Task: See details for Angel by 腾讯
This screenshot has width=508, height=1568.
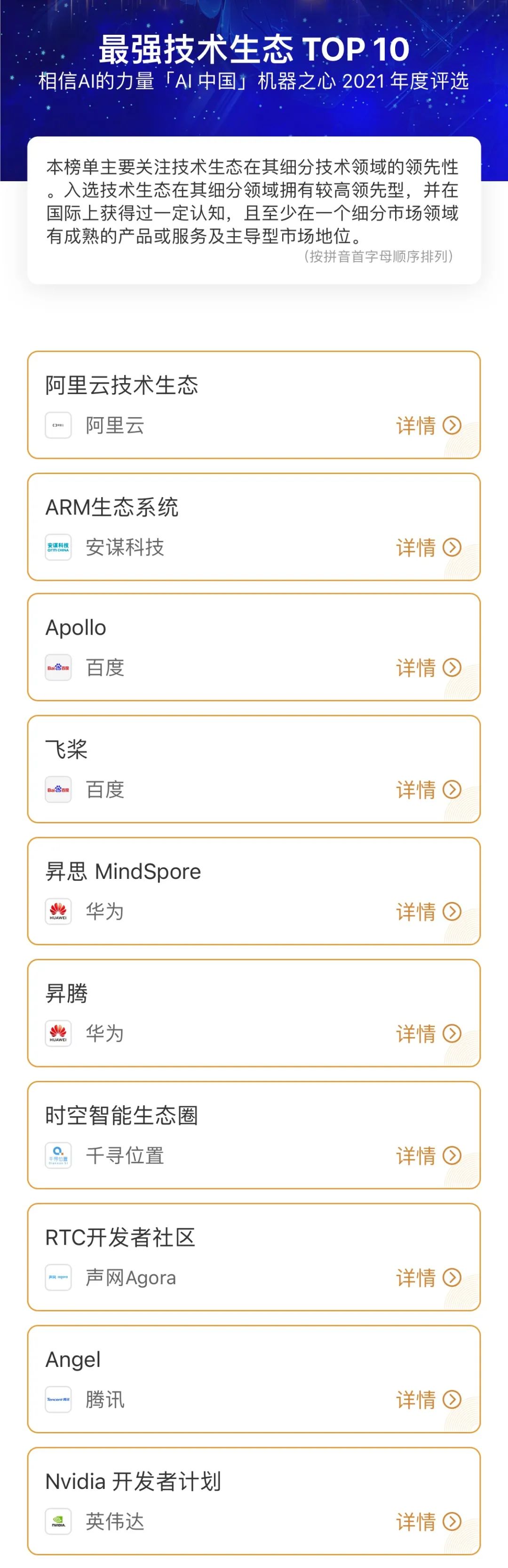Action: click(429, 1399)
